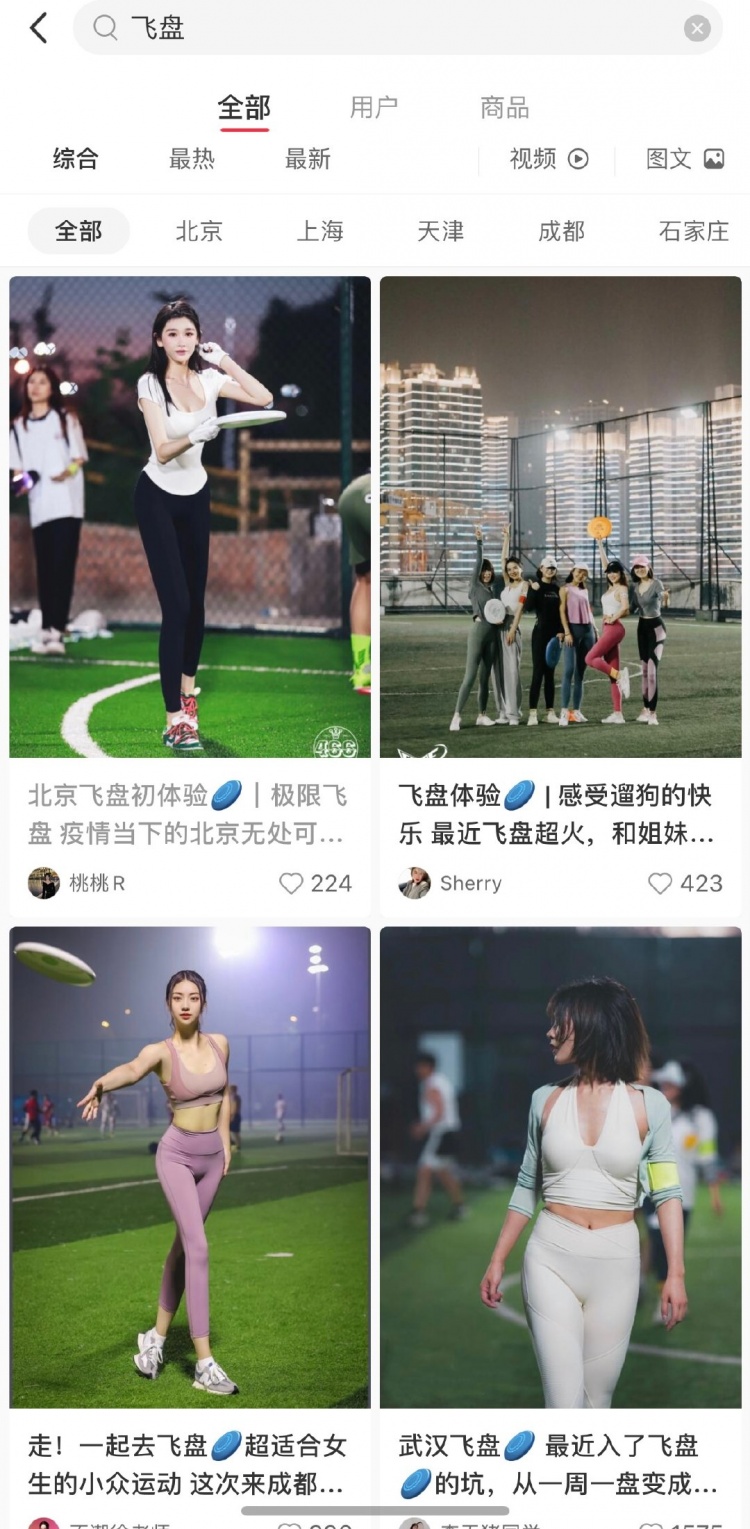Sort results by 最热

[x=192, y=159]
